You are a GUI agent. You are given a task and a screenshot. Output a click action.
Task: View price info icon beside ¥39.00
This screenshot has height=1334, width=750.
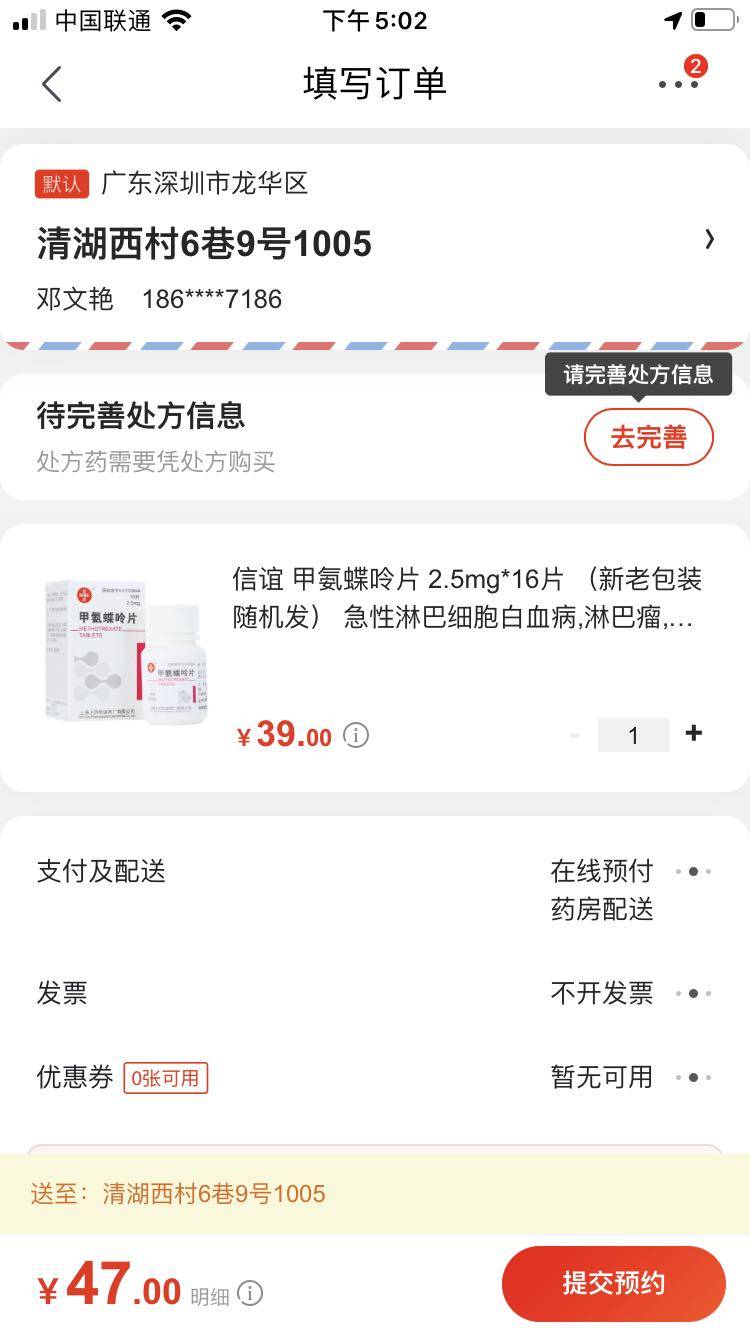click(356, 736)
